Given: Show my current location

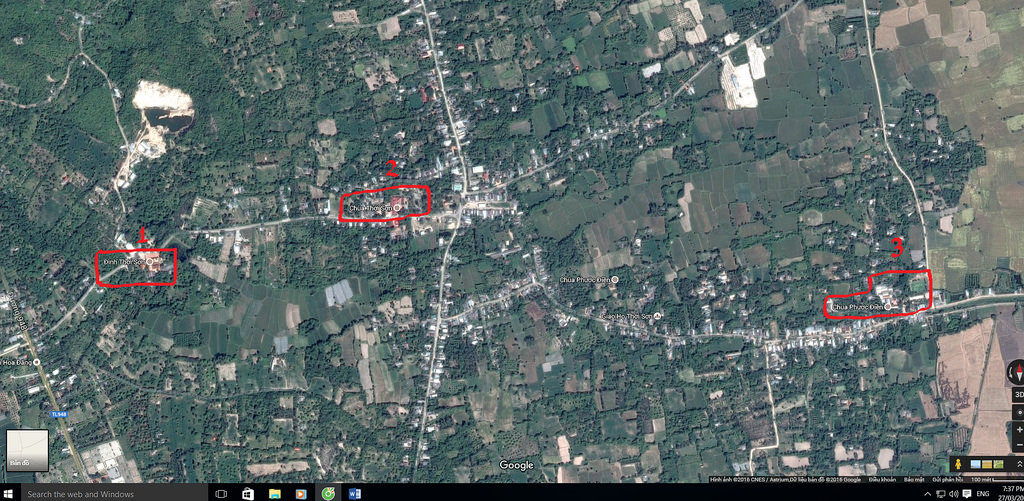Looking at the screenshot, I should [1017, 413].
